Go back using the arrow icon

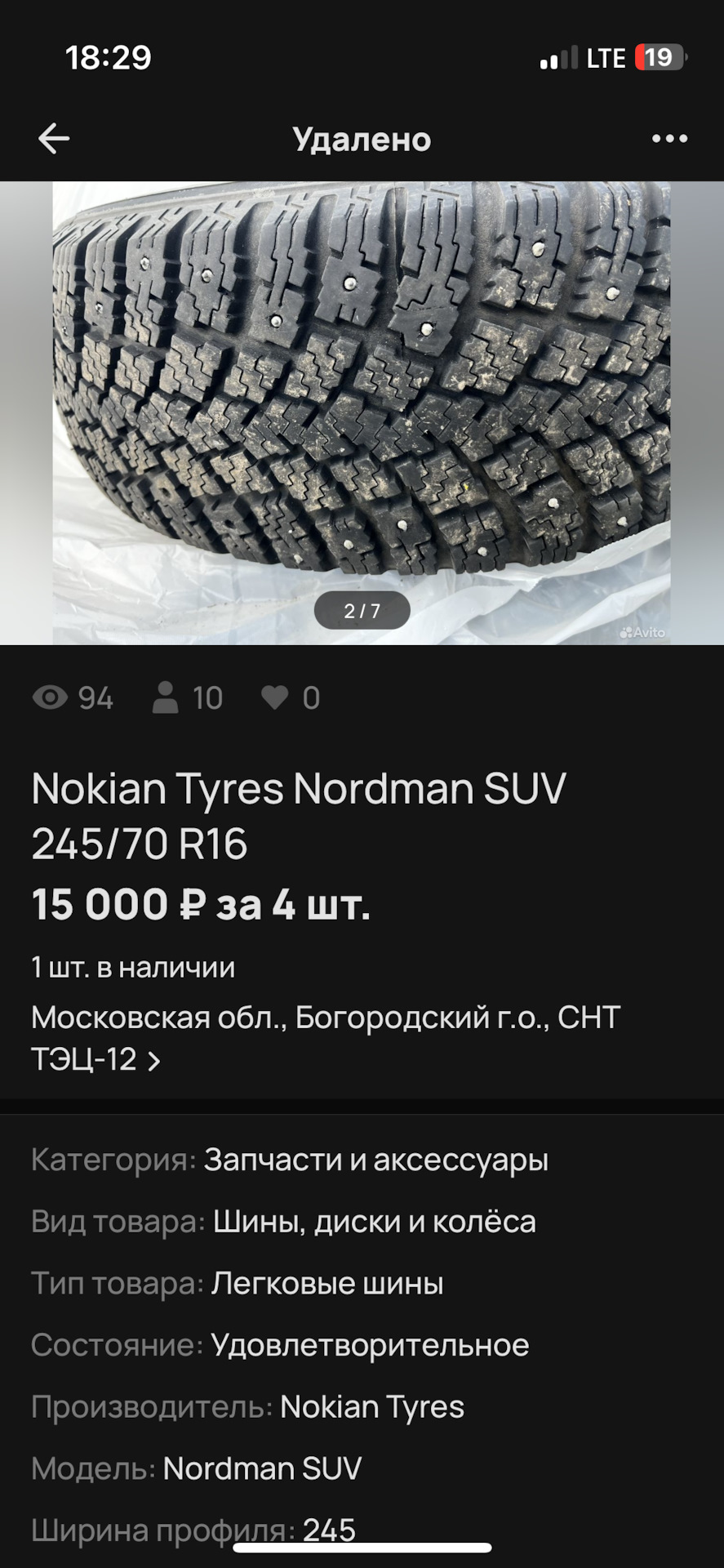(54, 139)
